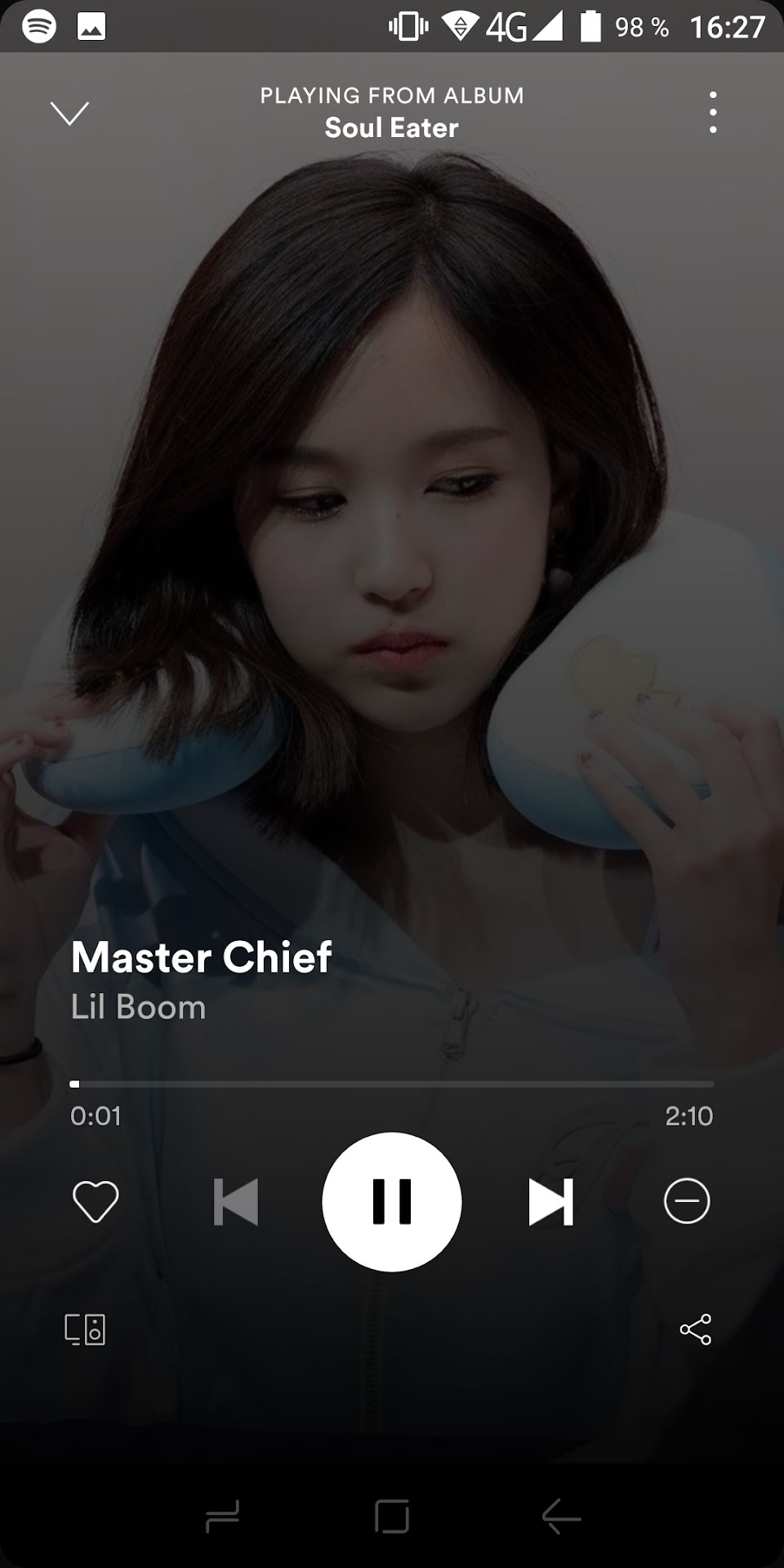Open the album Soul Eater

point(392,128)
